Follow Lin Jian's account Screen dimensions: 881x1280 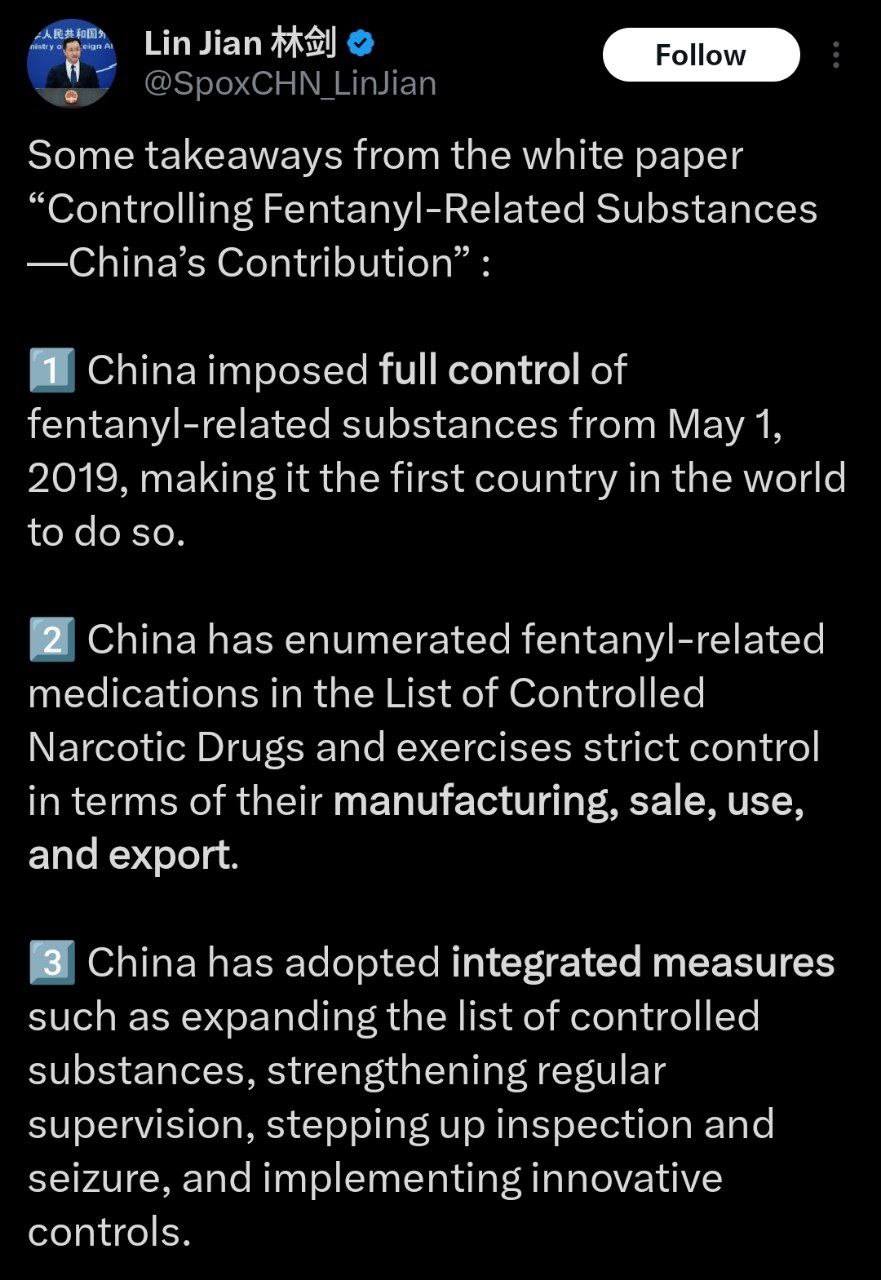[x=700, y=55]
